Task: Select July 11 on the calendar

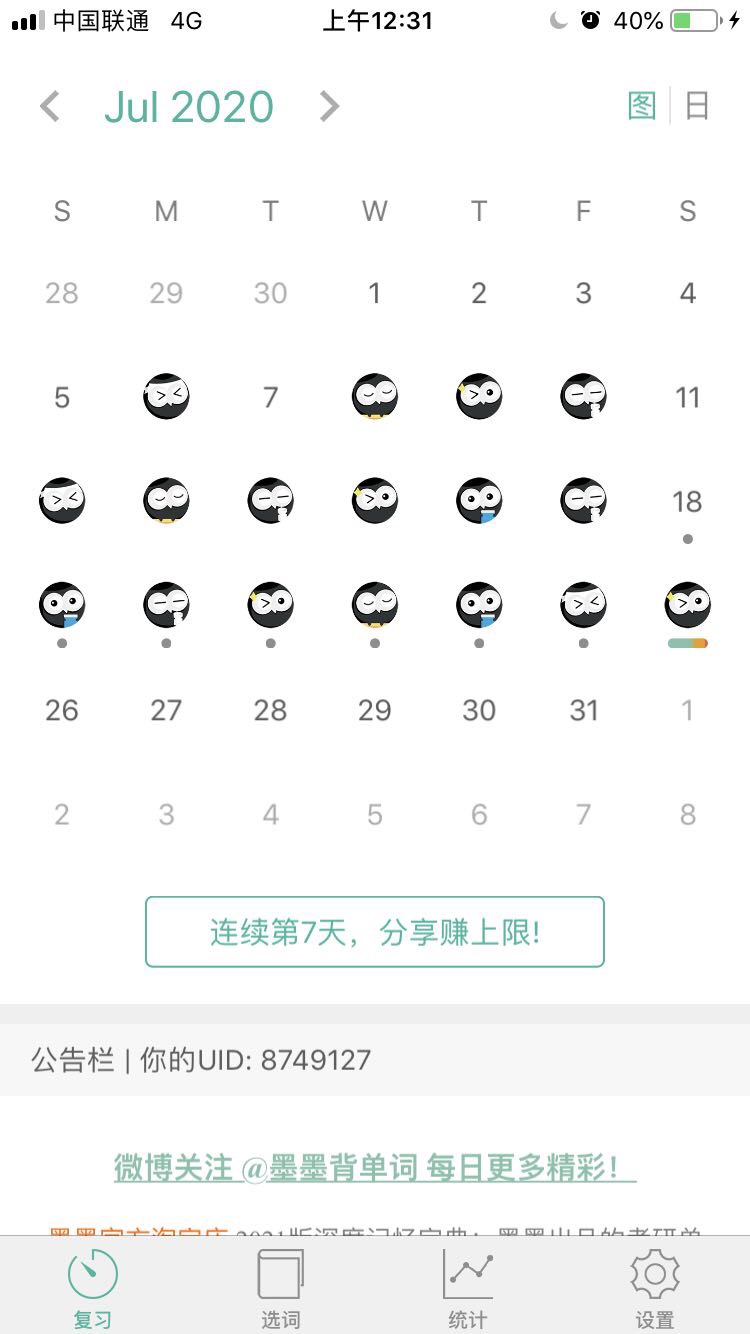Action: click(x=687, y=398)
